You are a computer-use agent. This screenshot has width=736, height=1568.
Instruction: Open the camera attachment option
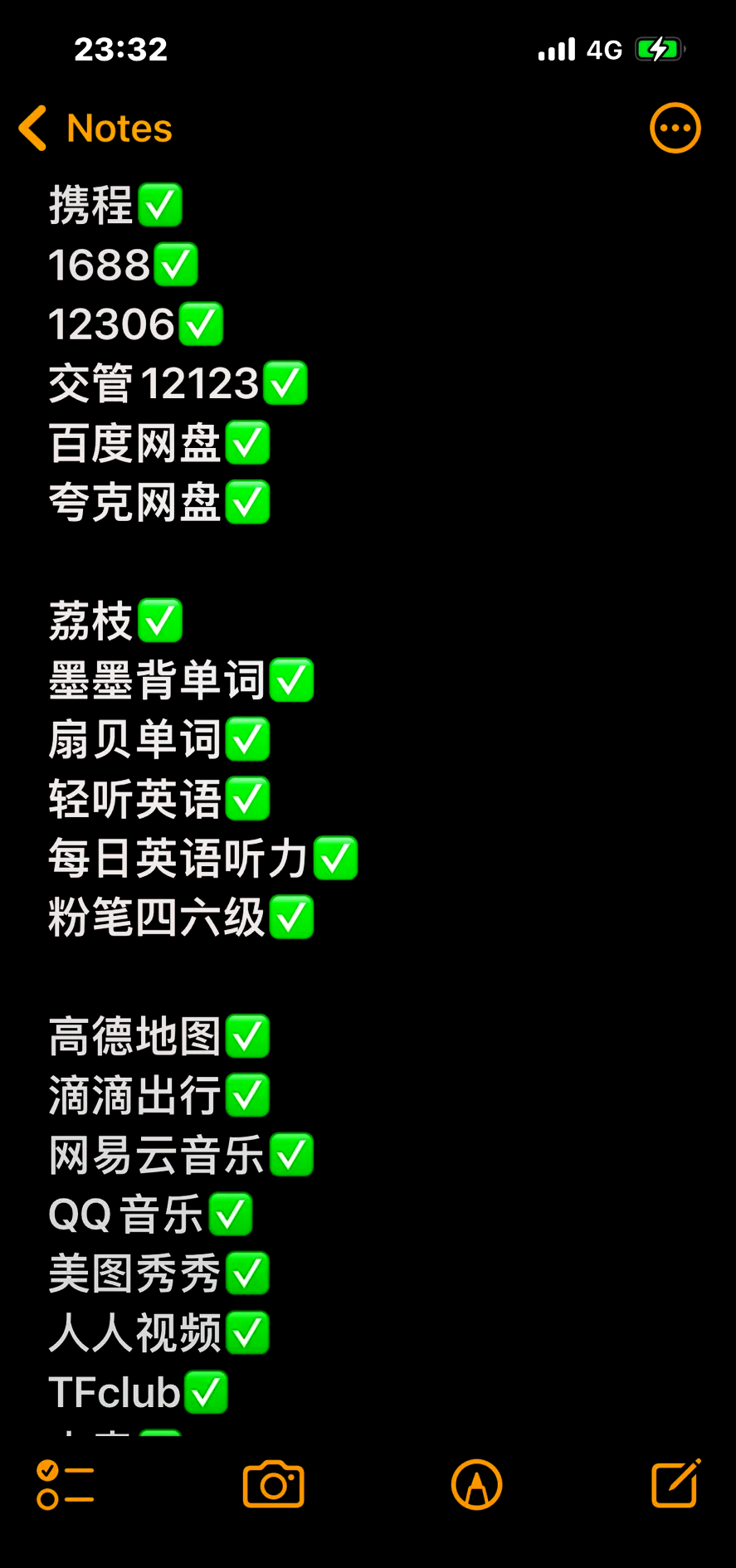click(x=273, y=1484)
